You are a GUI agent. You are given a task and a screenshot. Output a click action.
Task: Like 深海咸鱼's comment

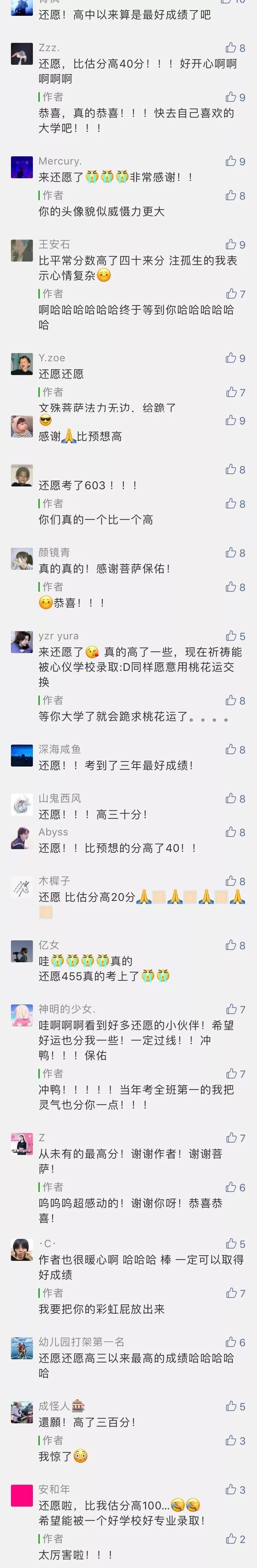click(x=231, y=749)
